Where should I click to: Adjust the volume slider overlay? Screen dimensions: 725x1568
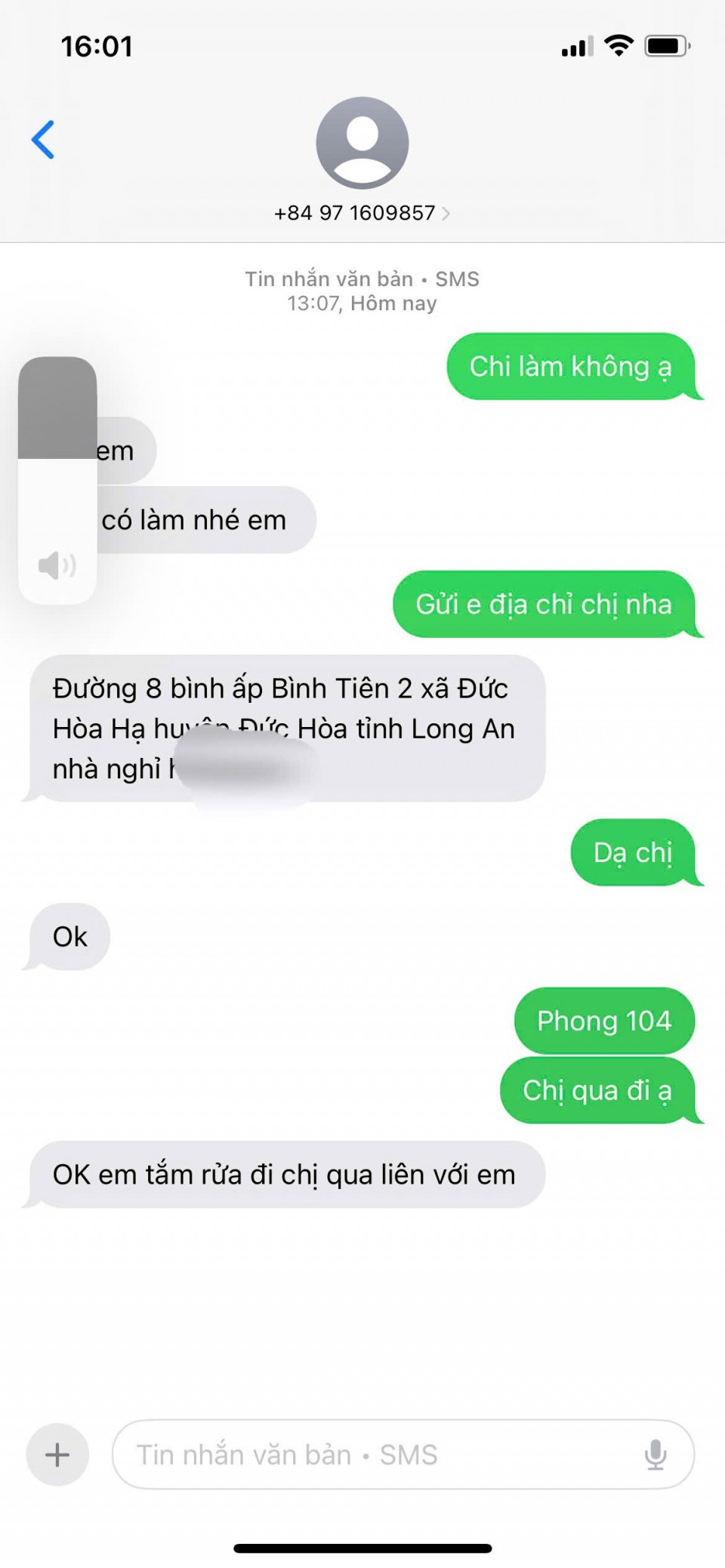click(57, 480)
